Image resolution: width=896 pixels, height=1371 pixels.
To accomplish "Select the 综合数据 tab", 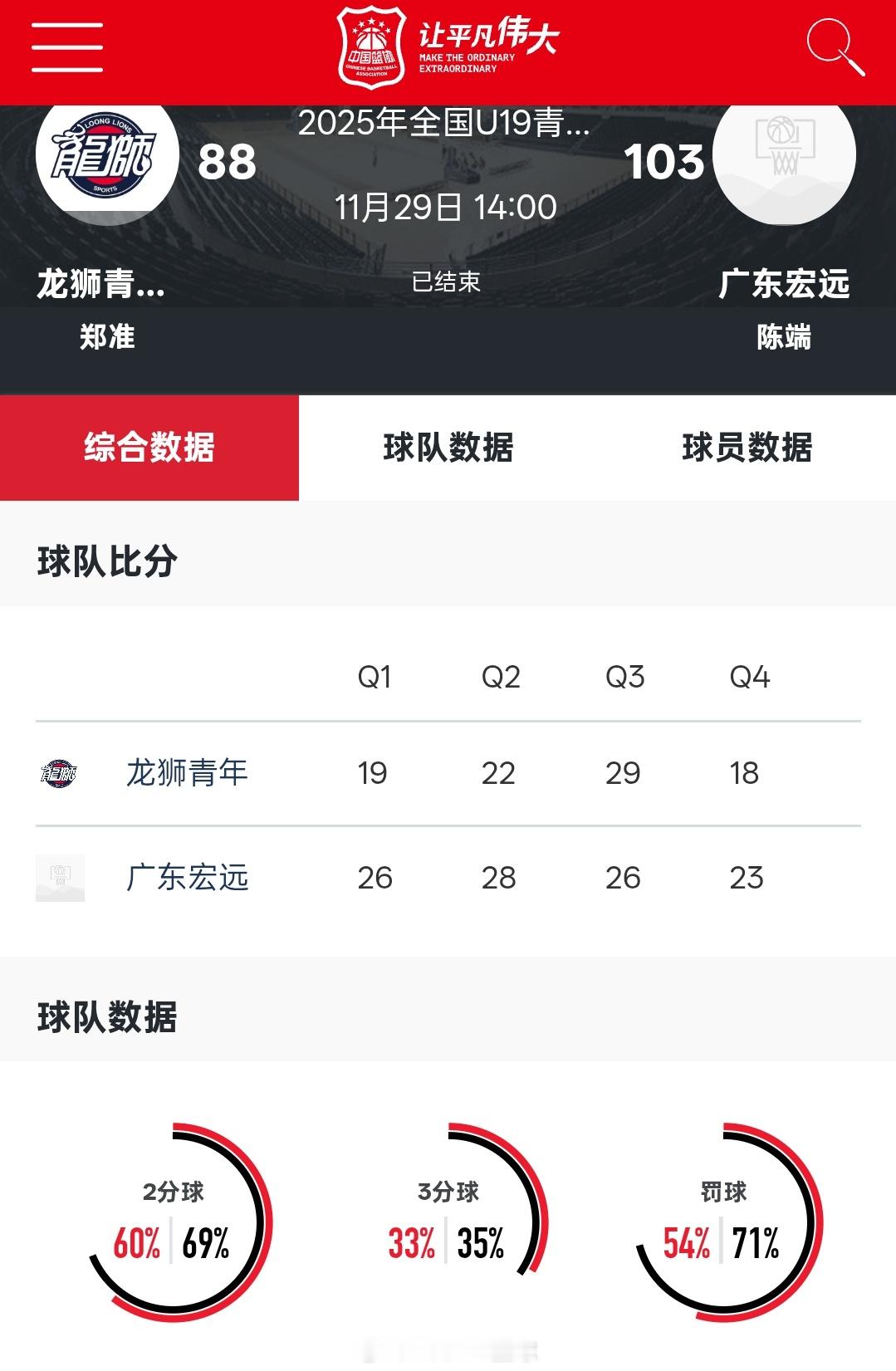I will [149, 447].
